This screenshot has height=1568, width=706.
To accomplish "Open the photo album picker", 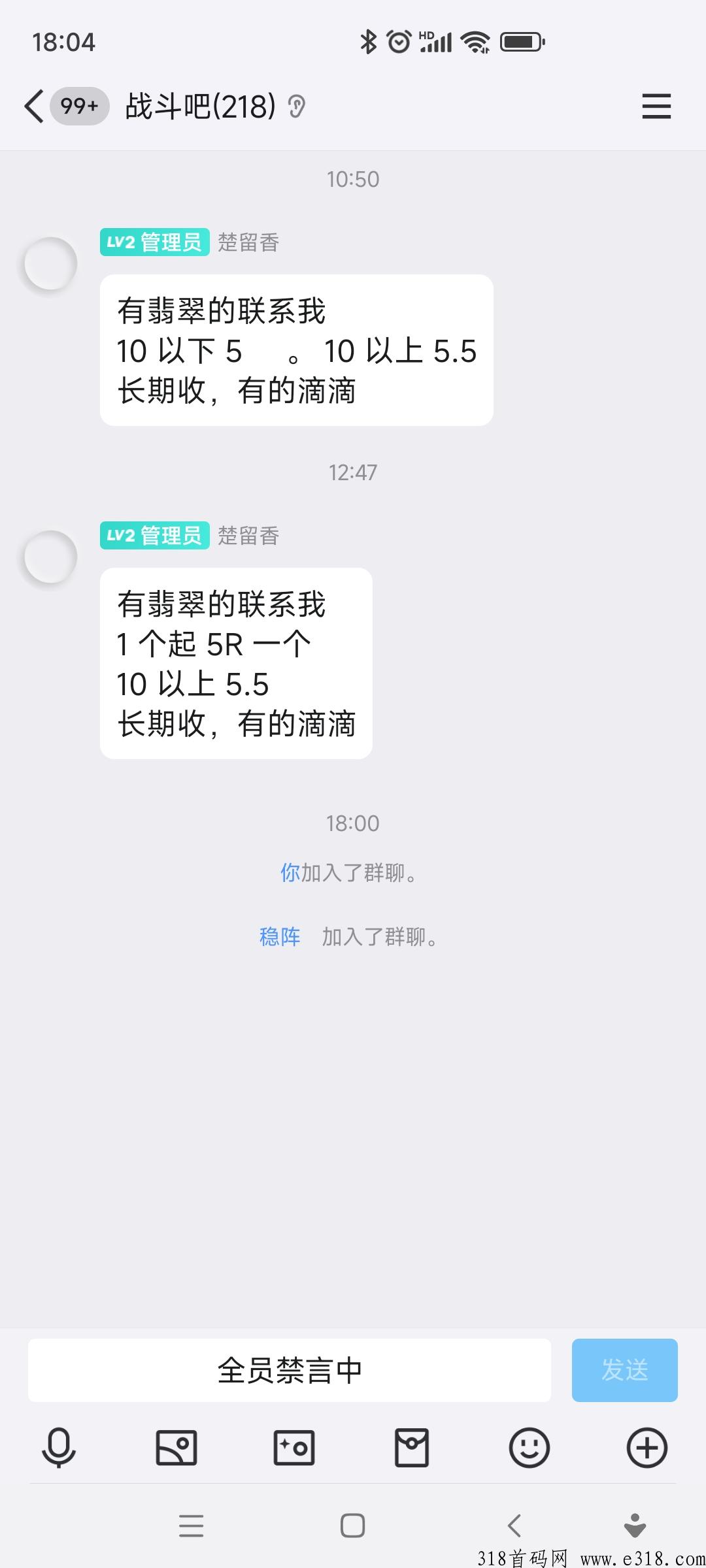I will [x=176, y=1448].
